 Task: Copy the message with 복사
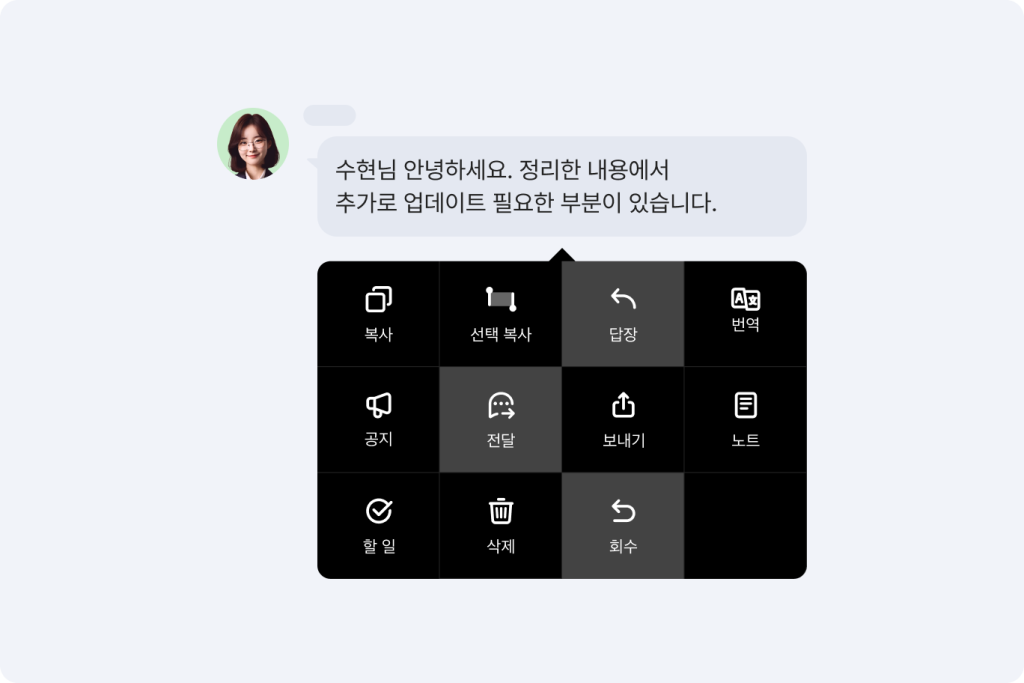click(x=378, y=314)
